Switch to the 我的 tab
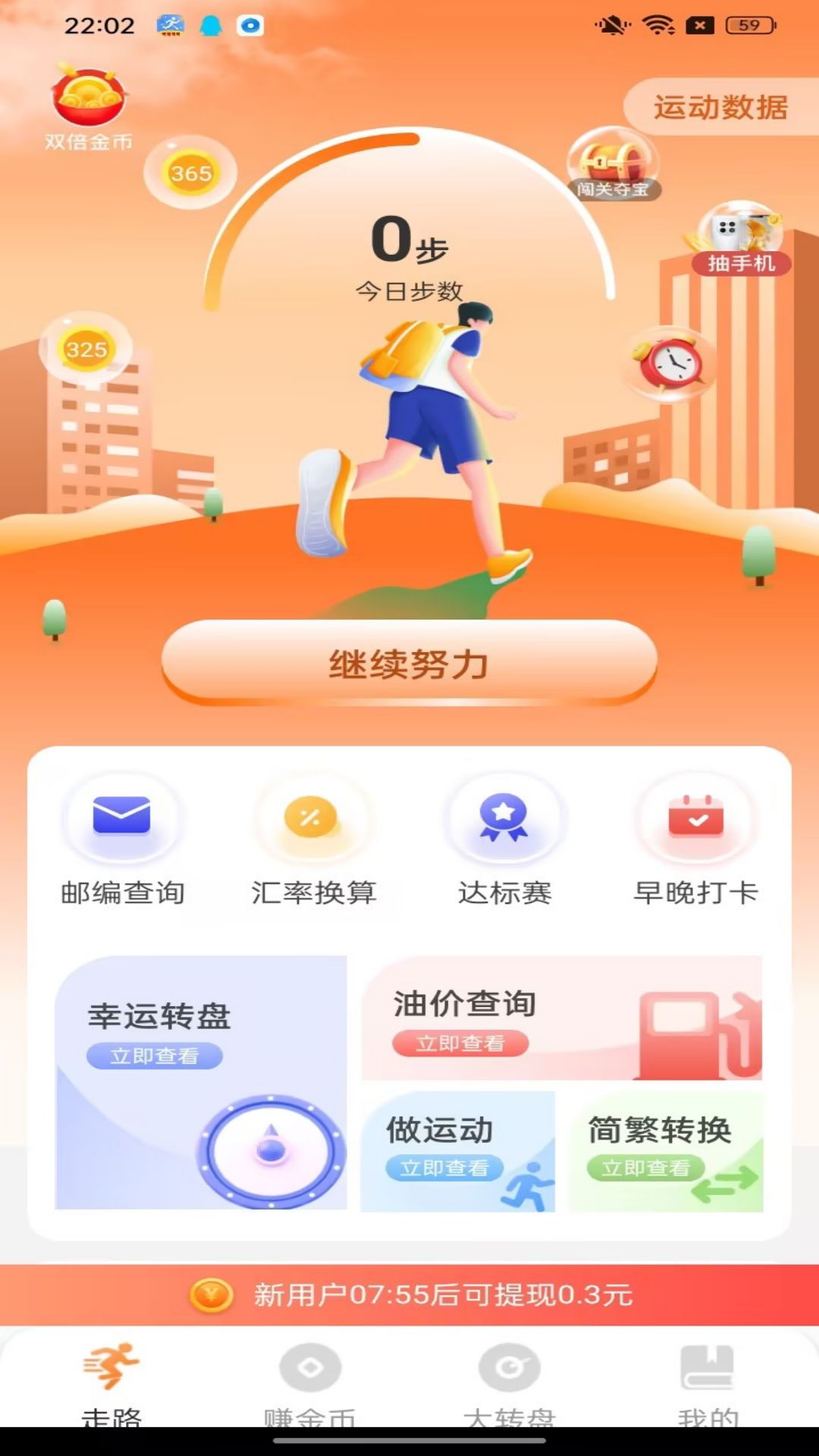819x1456 pixels. coord(708,1384)
